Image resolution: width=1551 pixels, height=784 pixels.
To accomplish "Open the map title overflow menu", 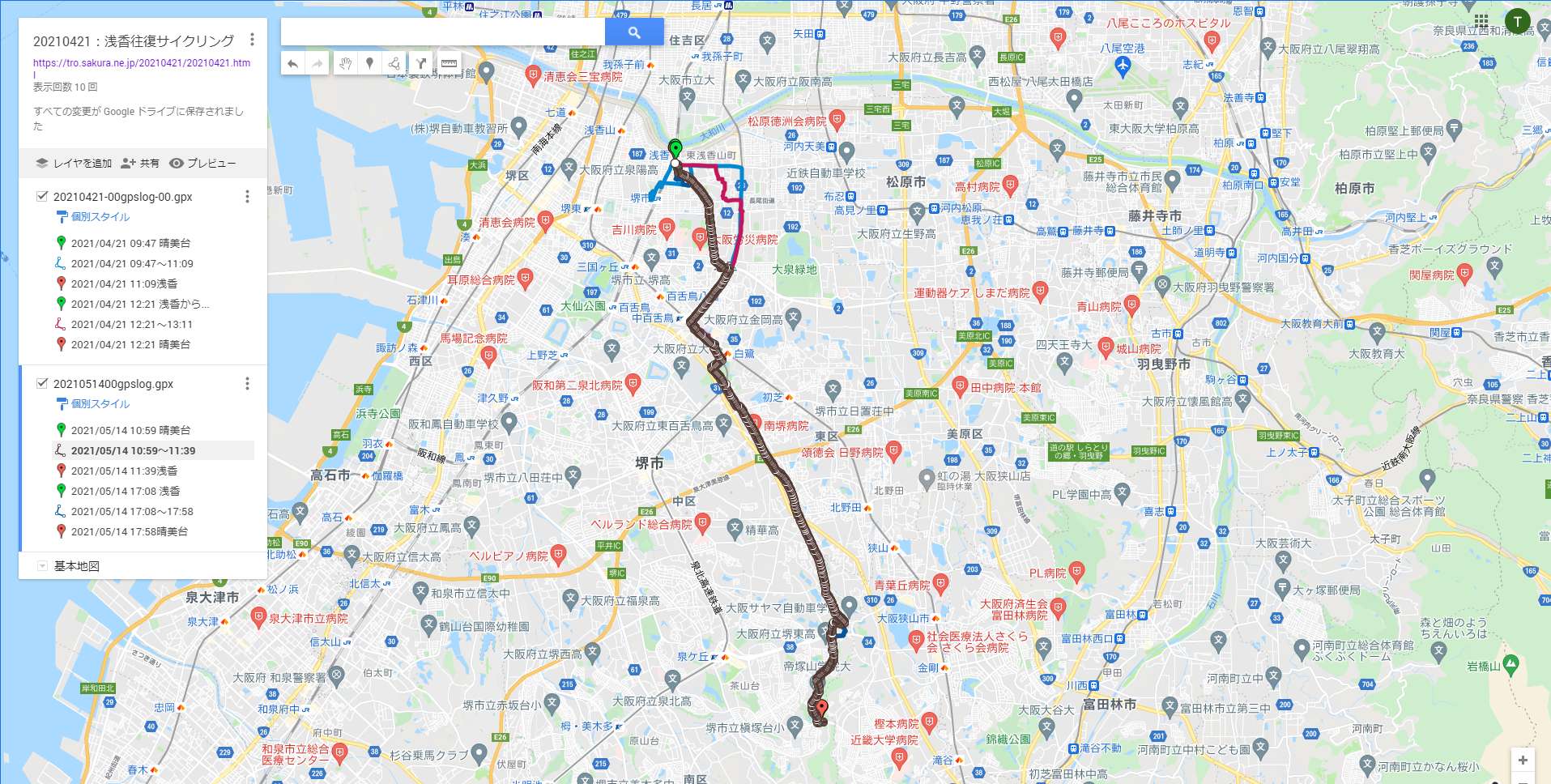I will pos(252,40).
